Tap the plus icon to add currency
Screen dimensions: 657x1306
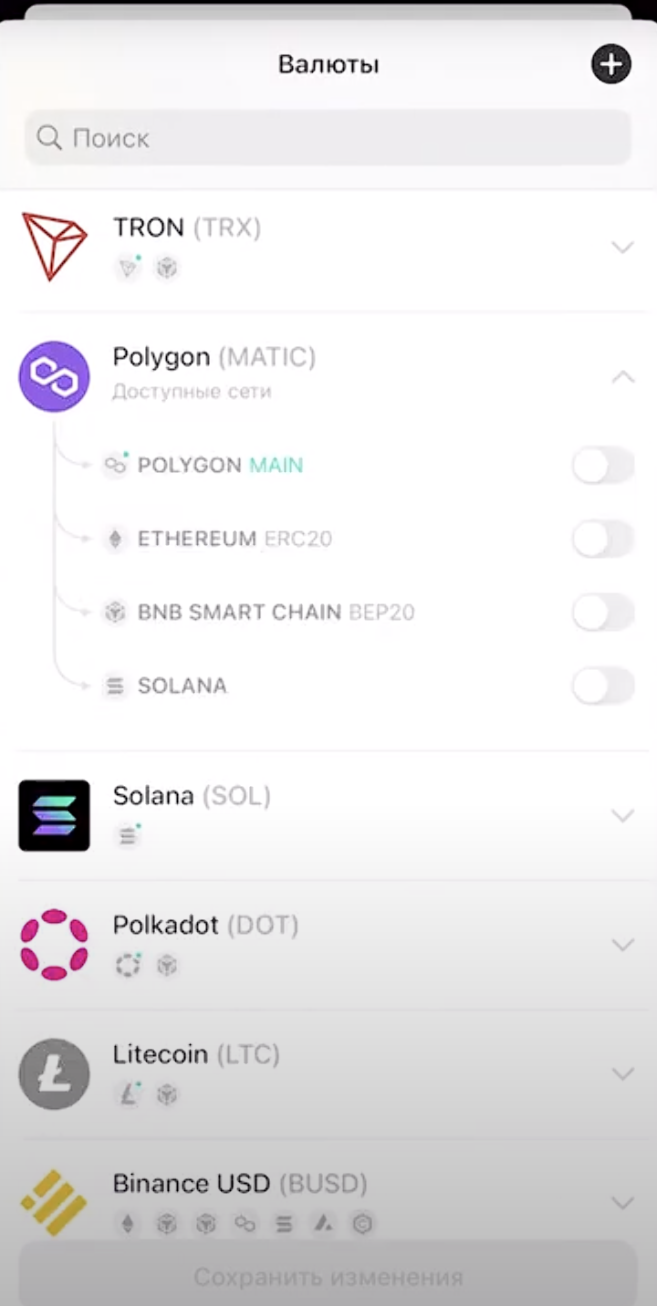(611, 65)
